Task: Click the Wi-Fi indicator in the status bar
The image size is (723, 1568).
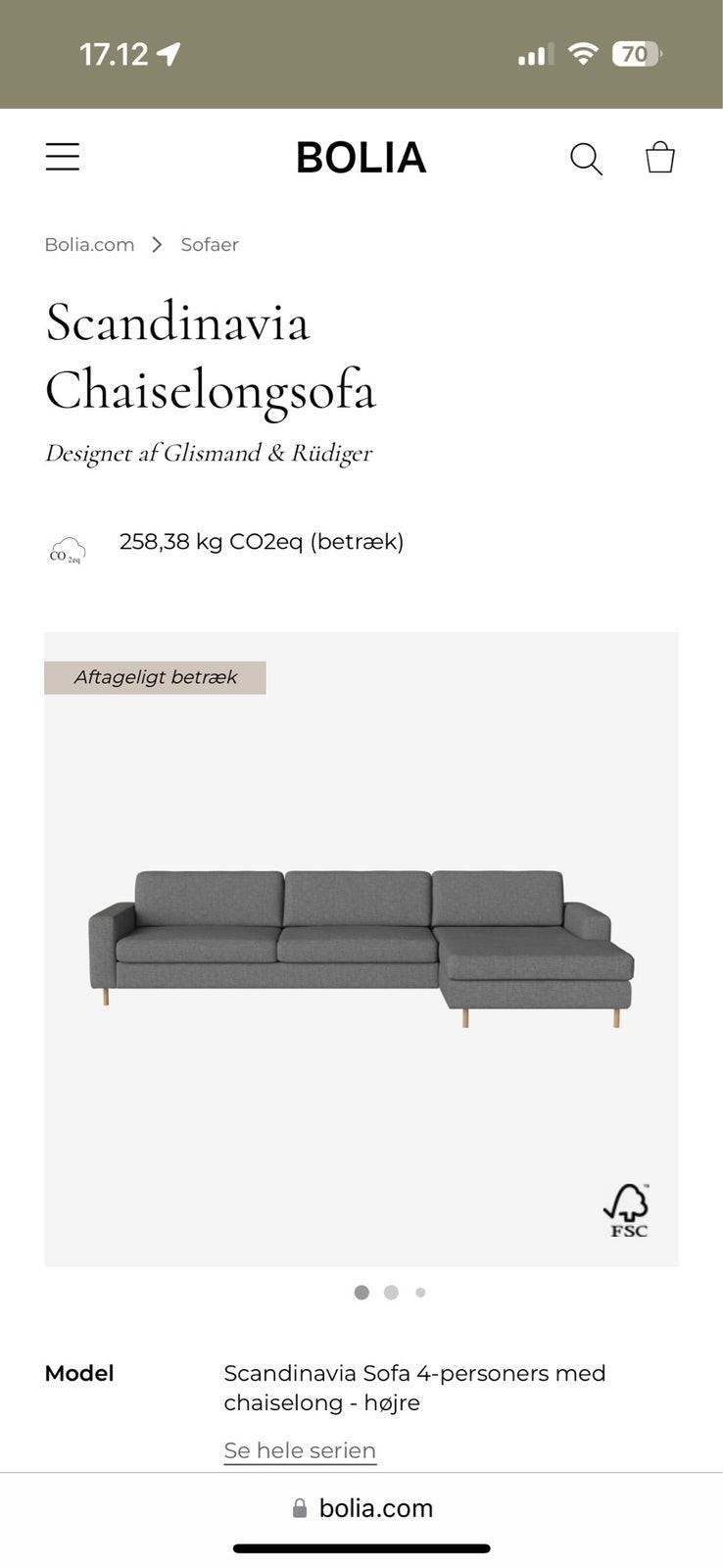Action: click(x=580, y=53)
